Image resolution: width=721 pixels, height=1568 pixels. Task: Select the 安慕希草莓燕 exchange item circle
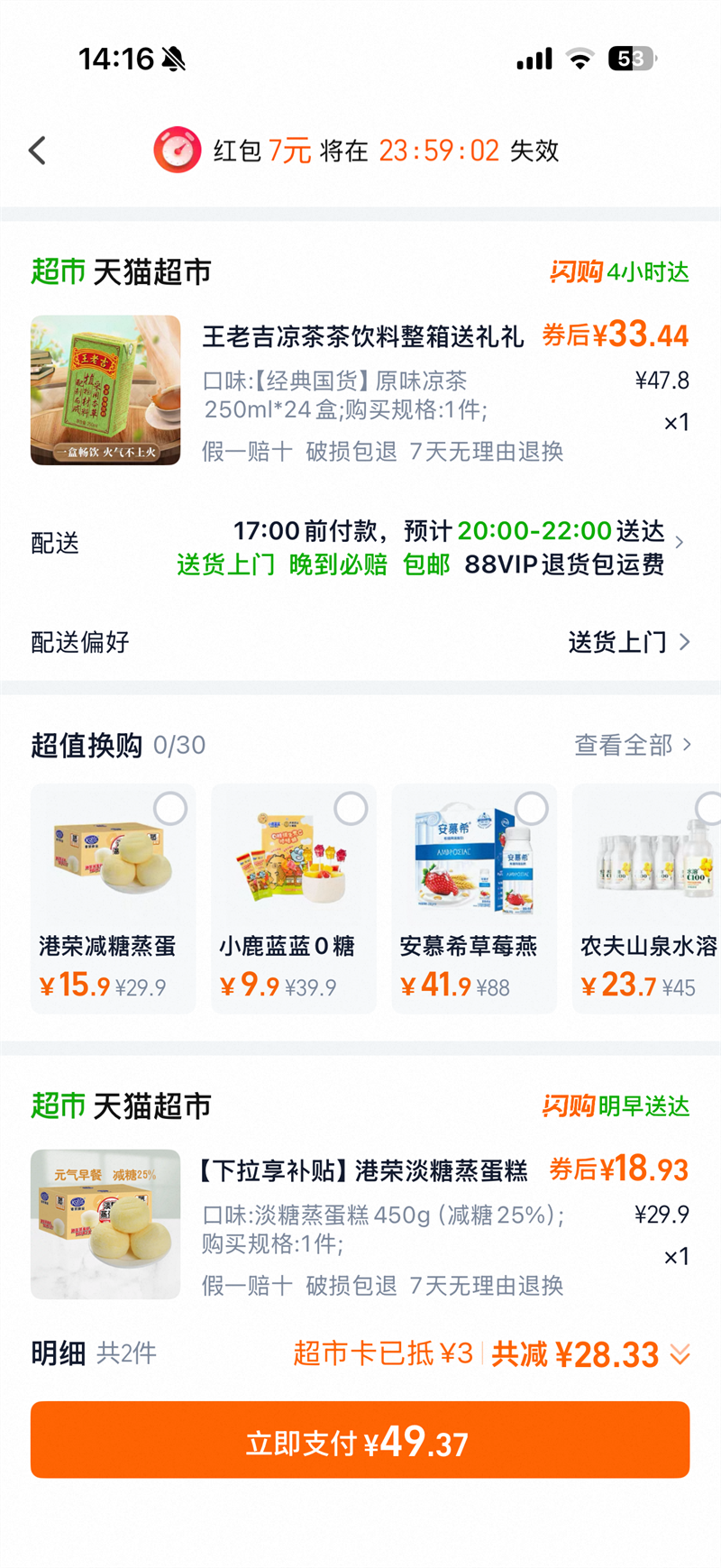click(x=531, y=808)
